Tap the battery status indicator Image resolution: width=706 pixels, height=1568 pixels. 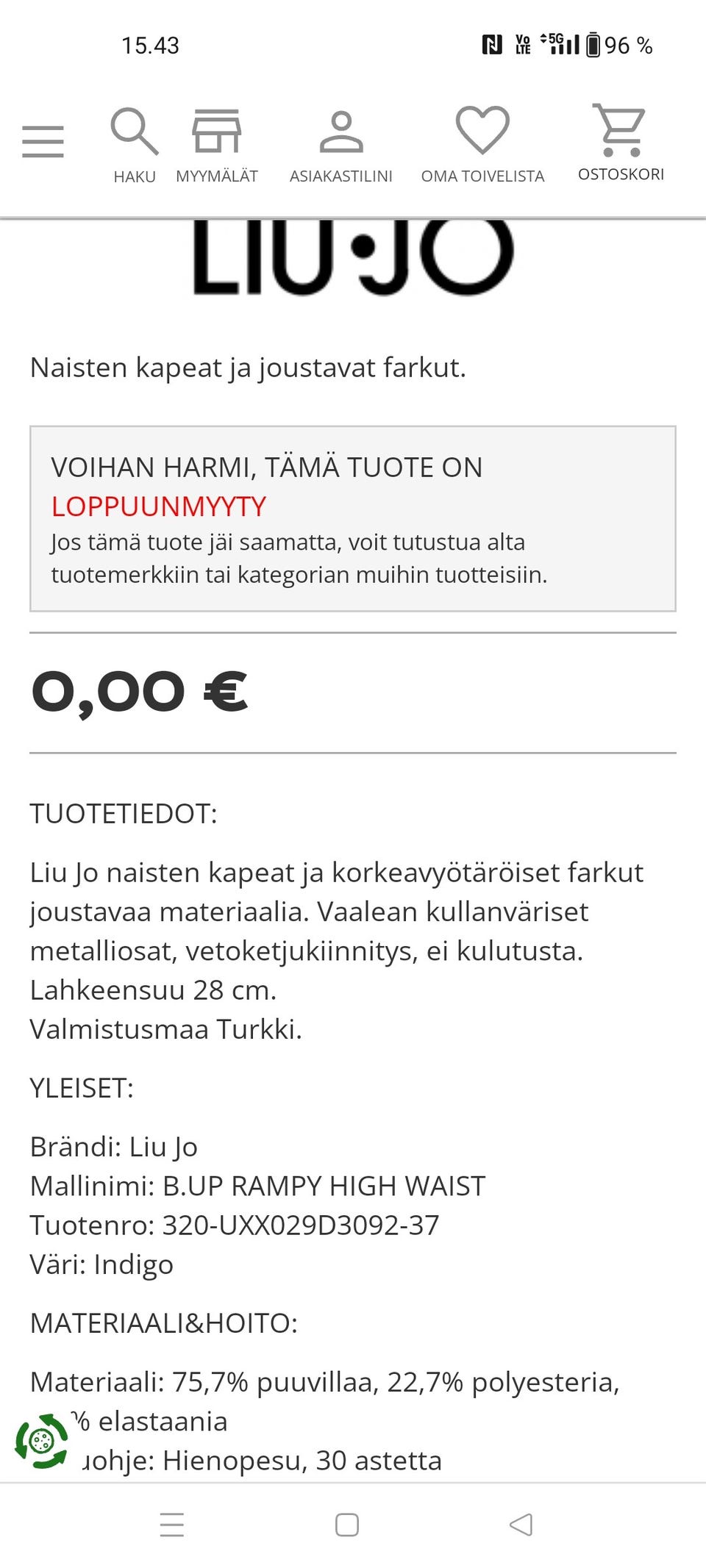593,46
